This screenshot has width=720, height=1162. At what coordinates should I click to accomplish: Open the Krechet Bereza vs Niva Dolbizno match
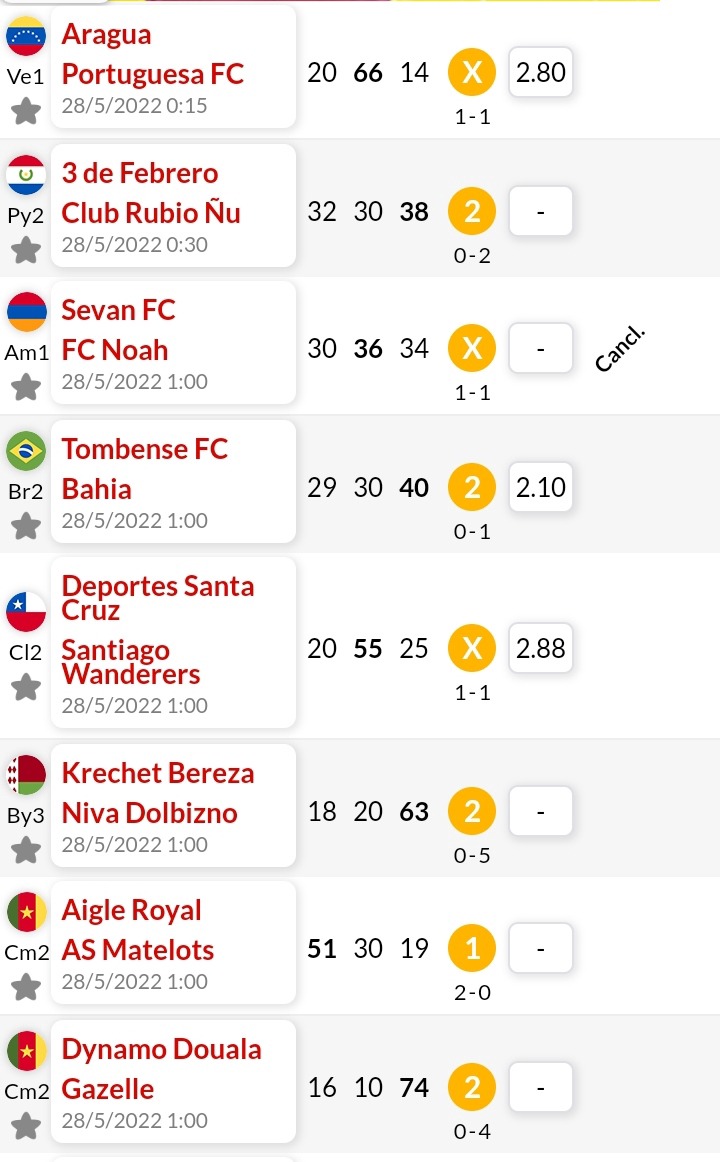(173, 806)
